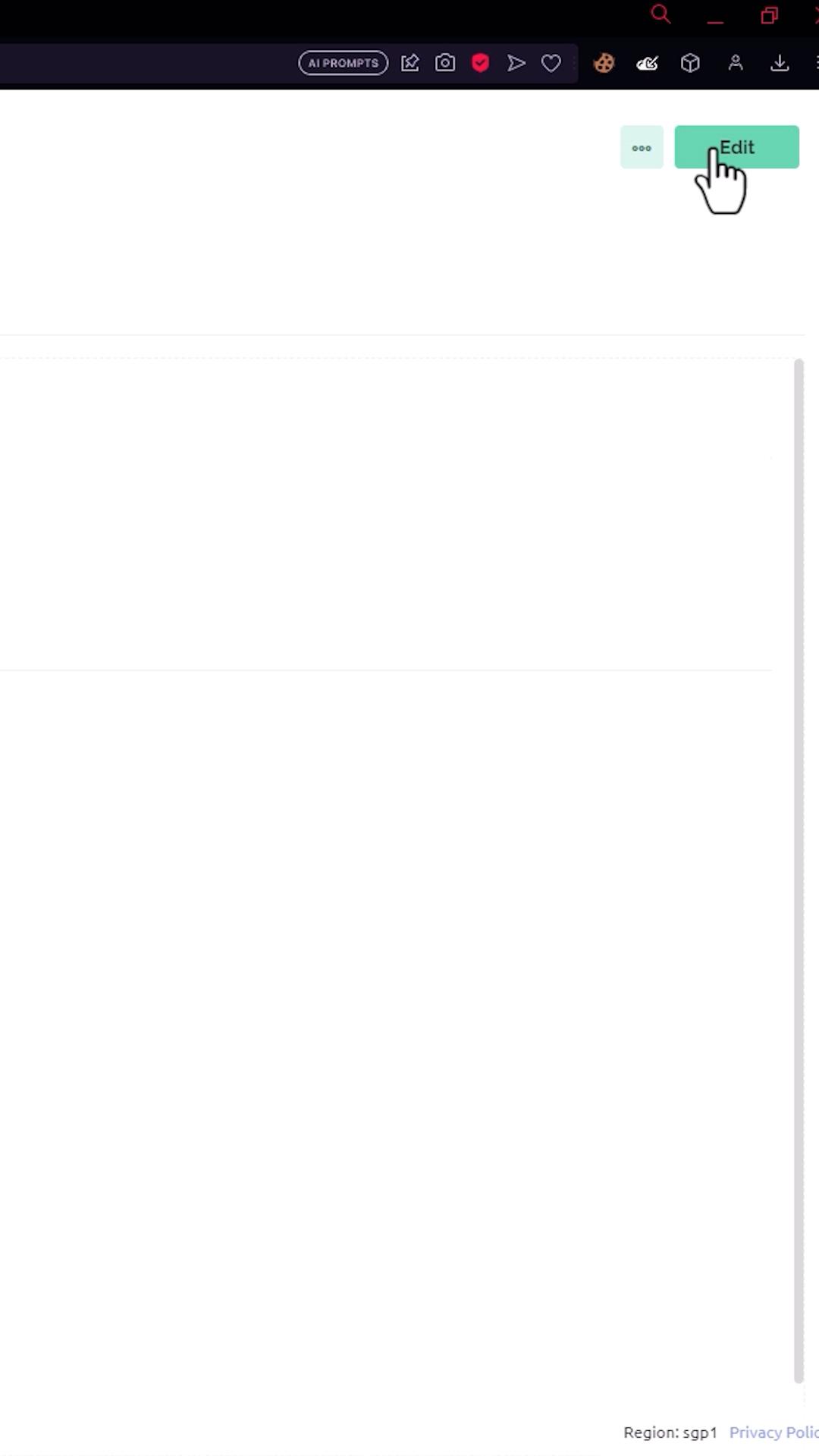Open the Privacy Policy link
Image resolution: width=819 pixels, height=1456 pixels.
tap(773, 1432)
